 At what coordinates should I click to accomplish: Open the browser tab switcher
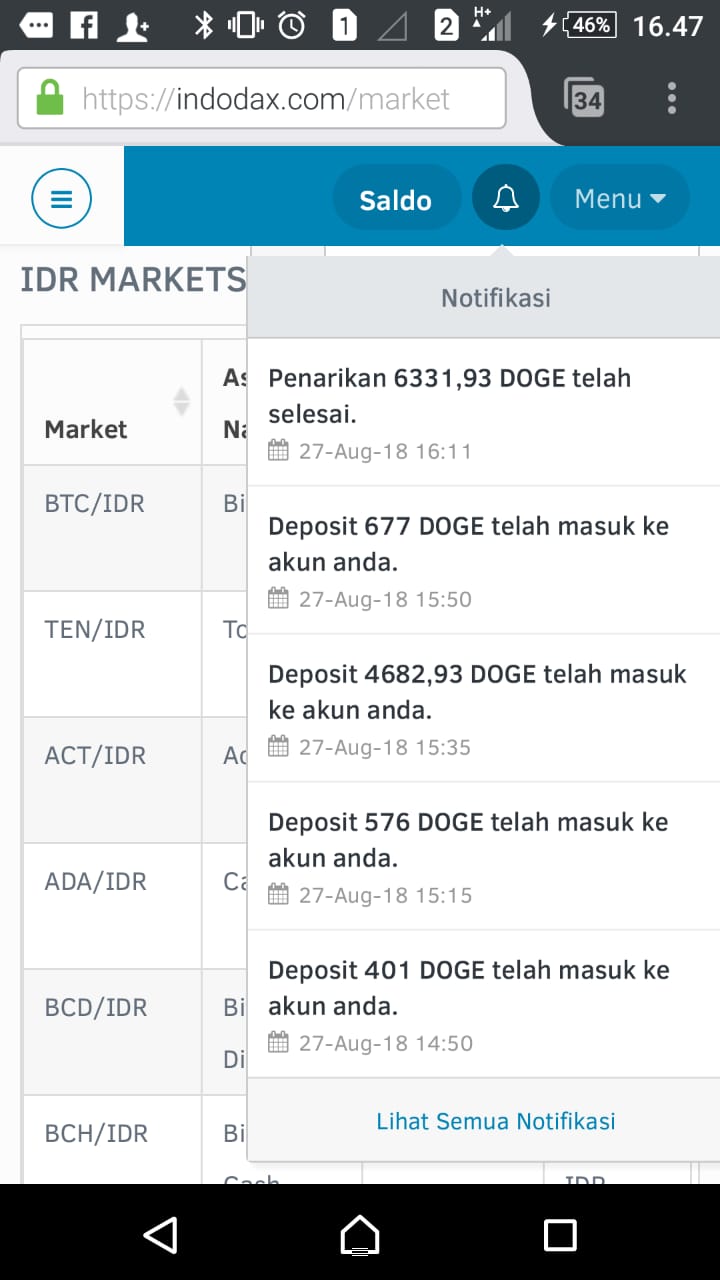click(586, 98)
